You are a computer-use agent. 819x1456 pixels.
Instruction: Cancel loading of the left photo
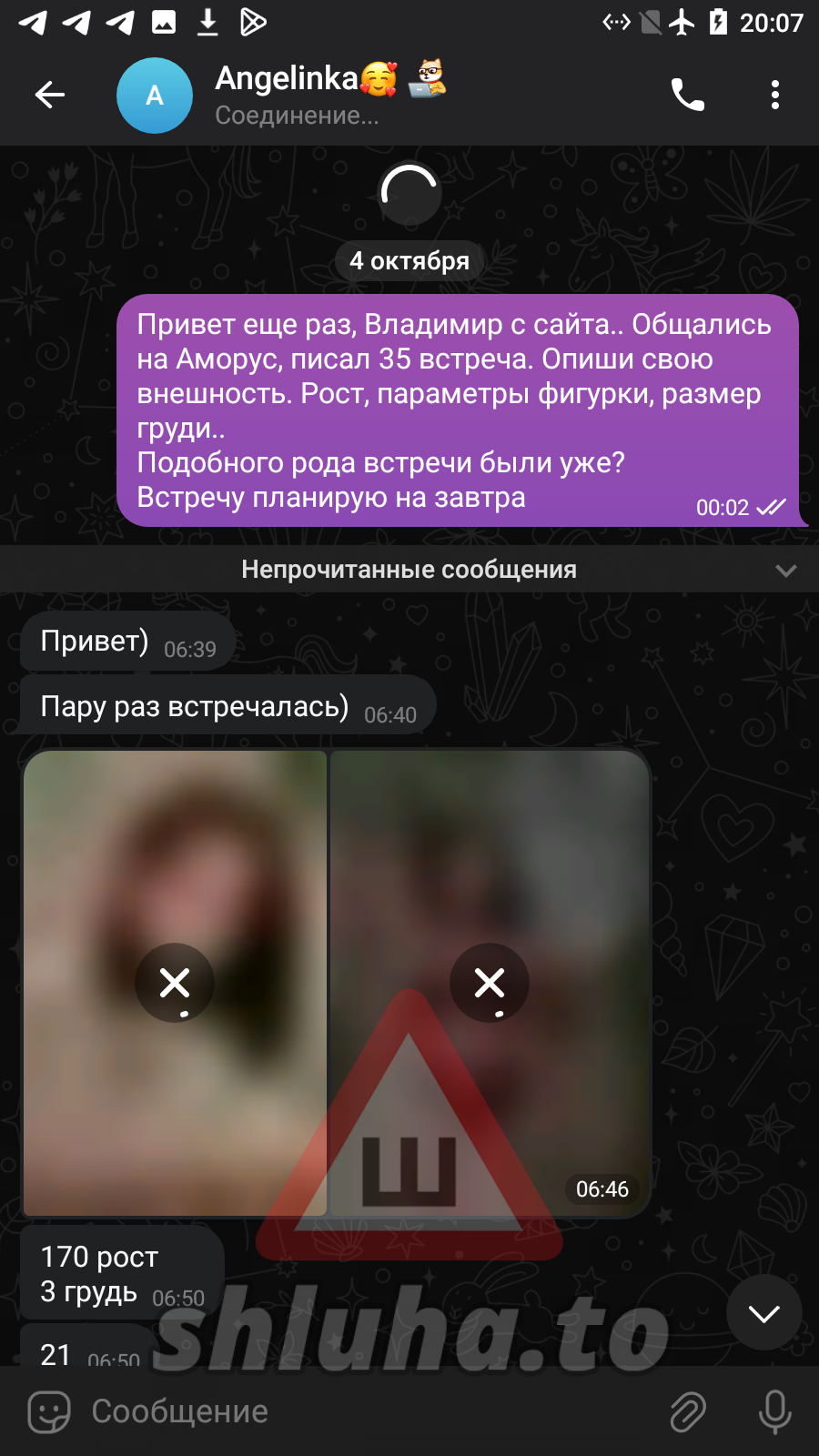click(x=175, y=983)
